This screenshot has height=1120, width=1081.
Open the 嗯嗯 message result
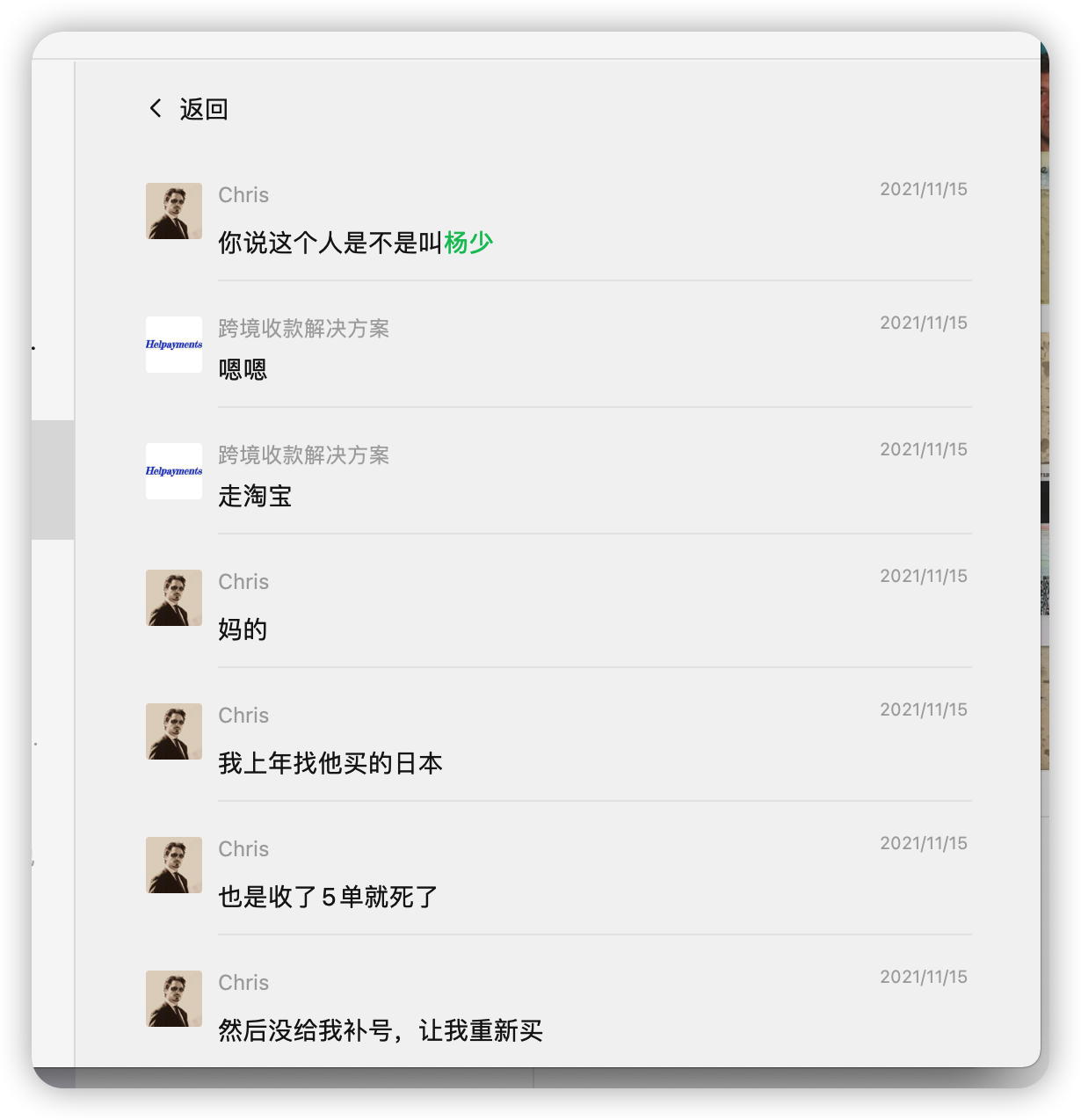pos(243,369)
